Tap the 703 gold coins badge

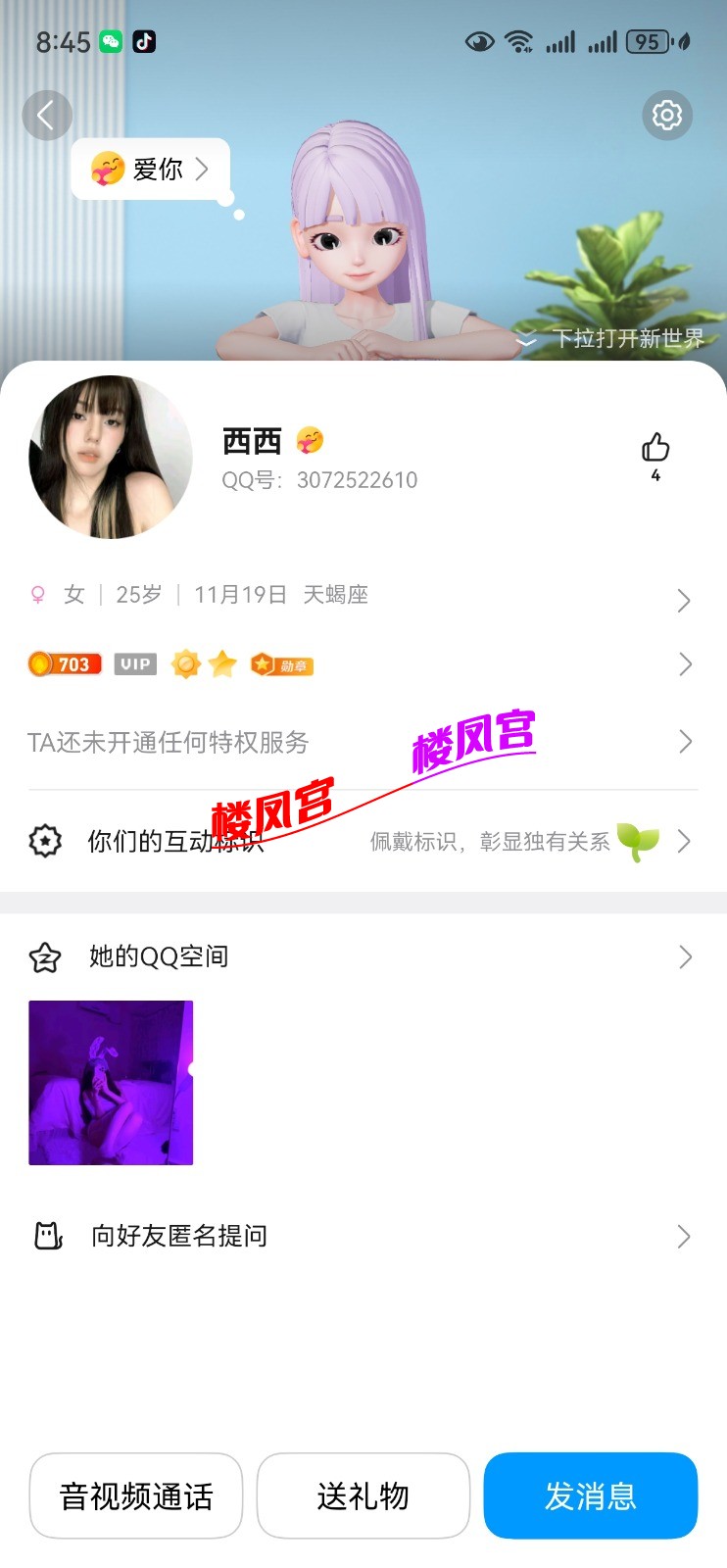click(x=65, y=663)
